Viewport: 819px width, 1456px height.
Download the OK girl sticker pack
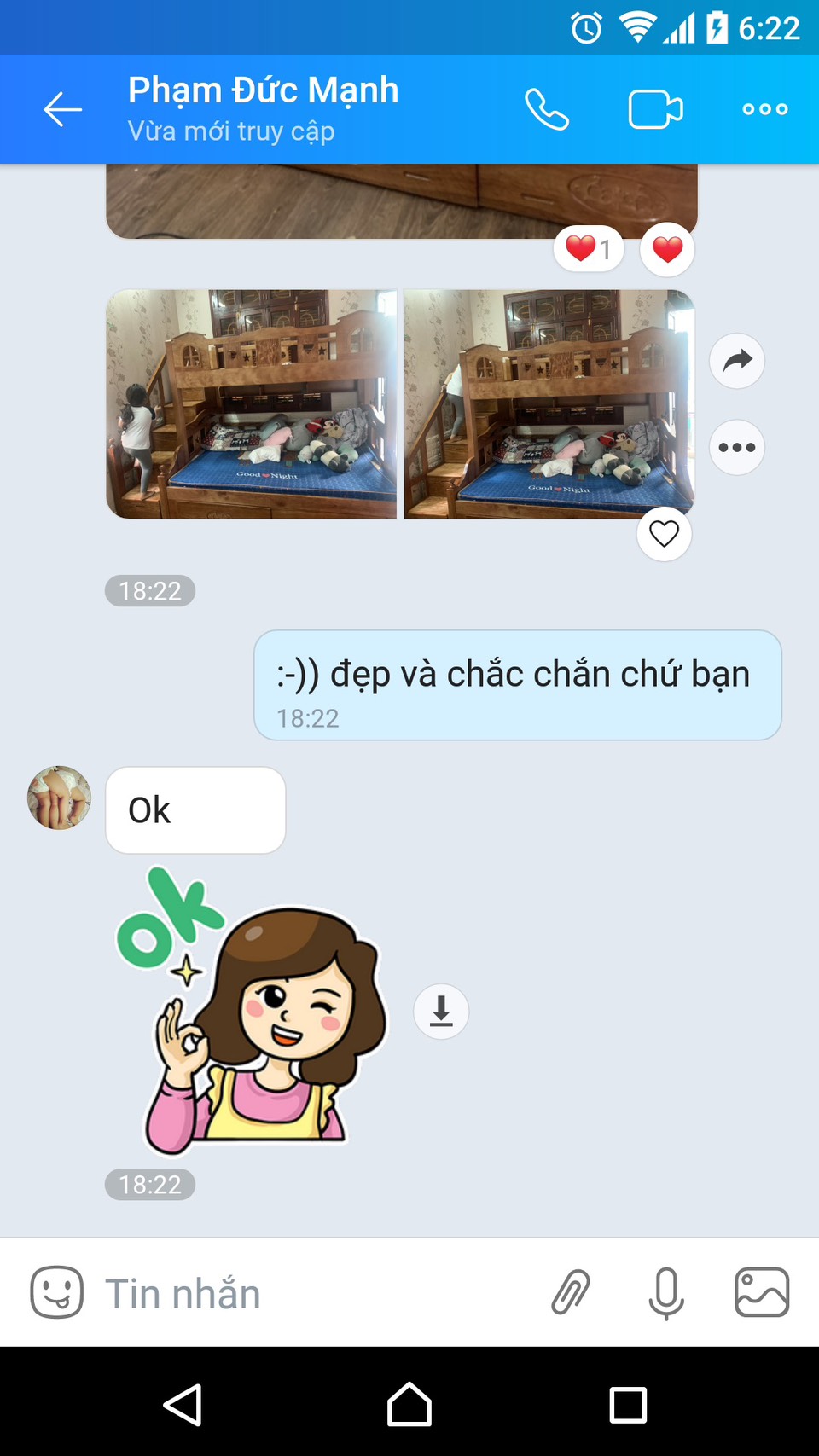pos(441,1012)
